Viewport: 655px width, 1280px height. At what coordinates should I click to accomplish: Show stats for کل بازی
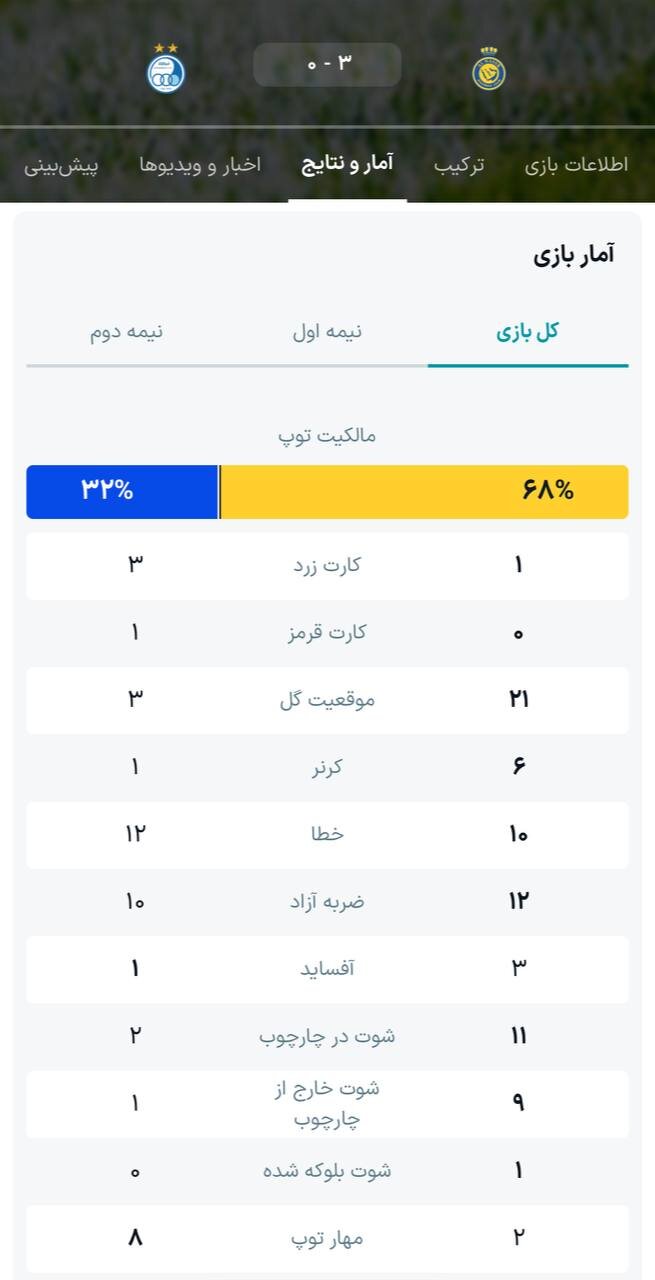click(527, 332)
